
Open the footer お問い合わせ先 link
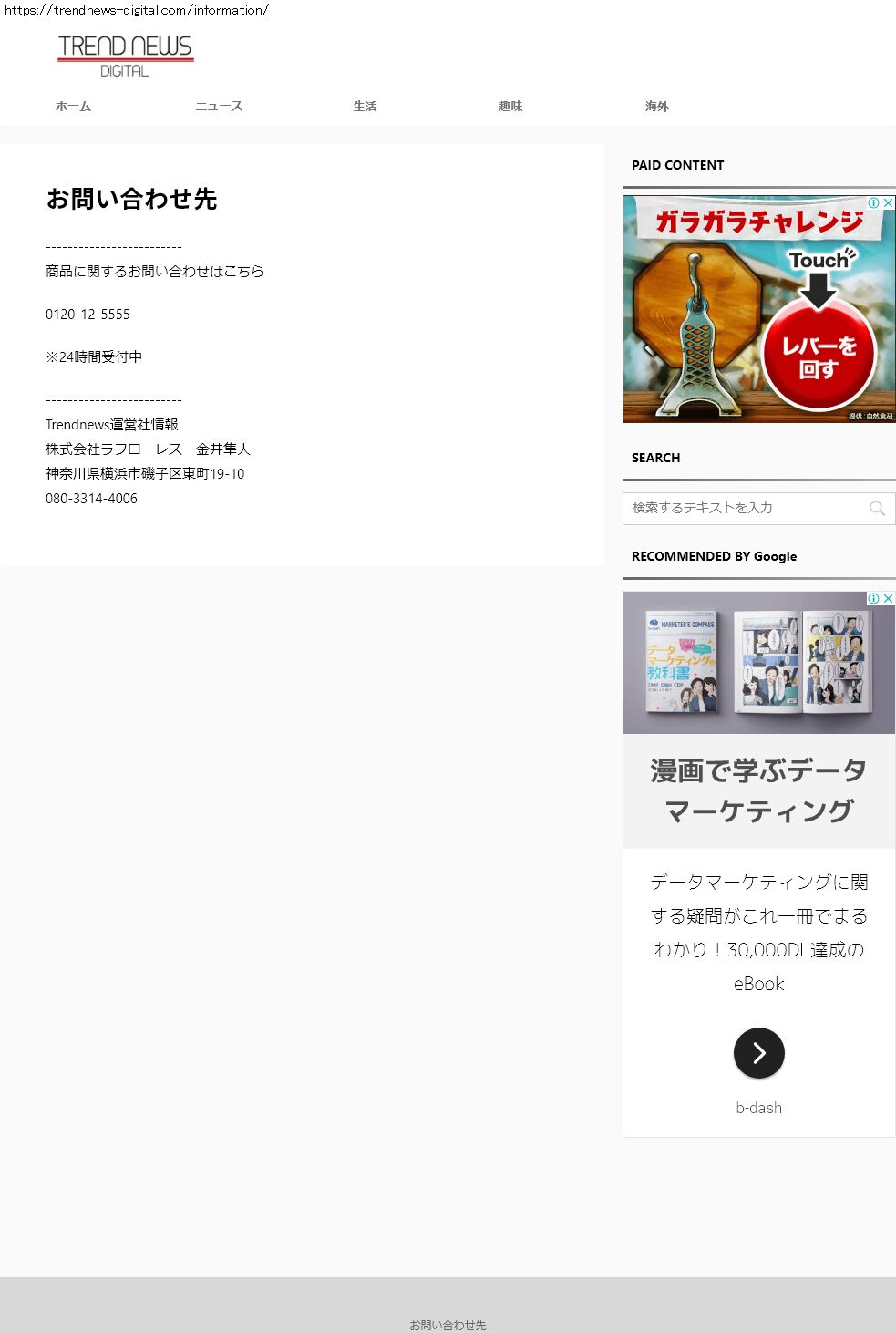[x=448, y=1325]
